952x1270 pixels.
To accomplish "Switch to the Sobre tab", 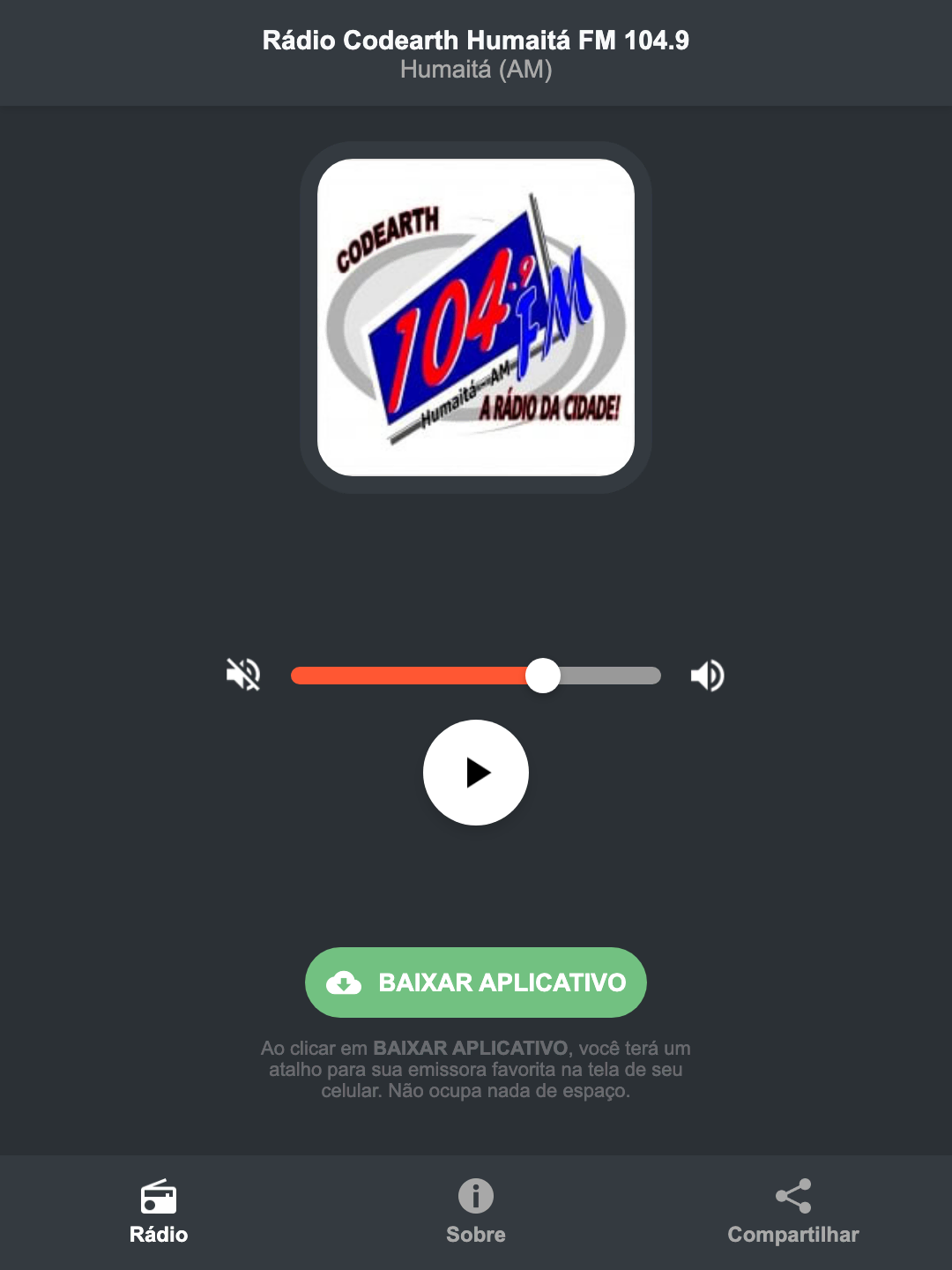I will (475, 1213).
